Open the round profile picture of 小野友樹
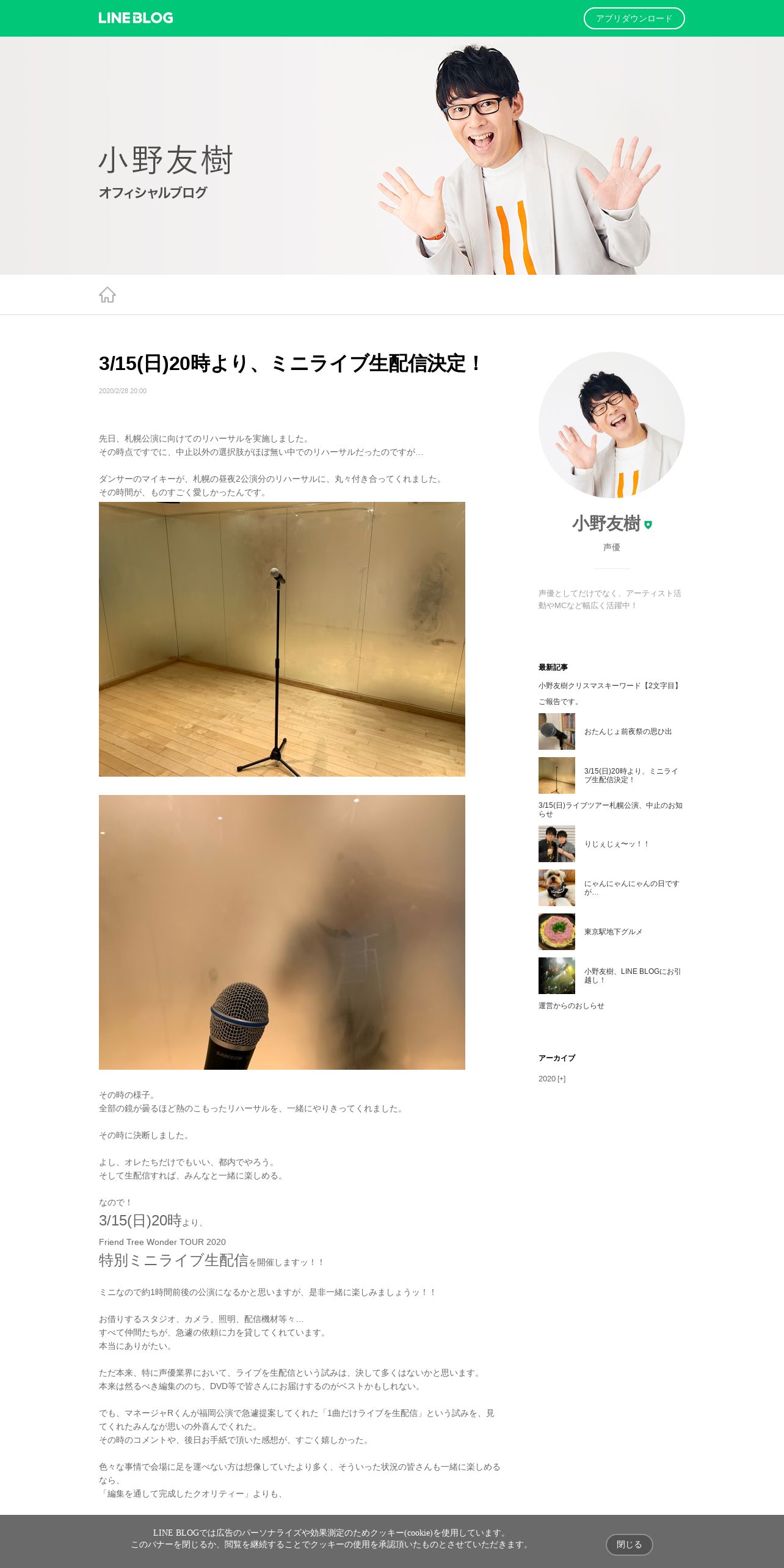 (x=612, y=425)
